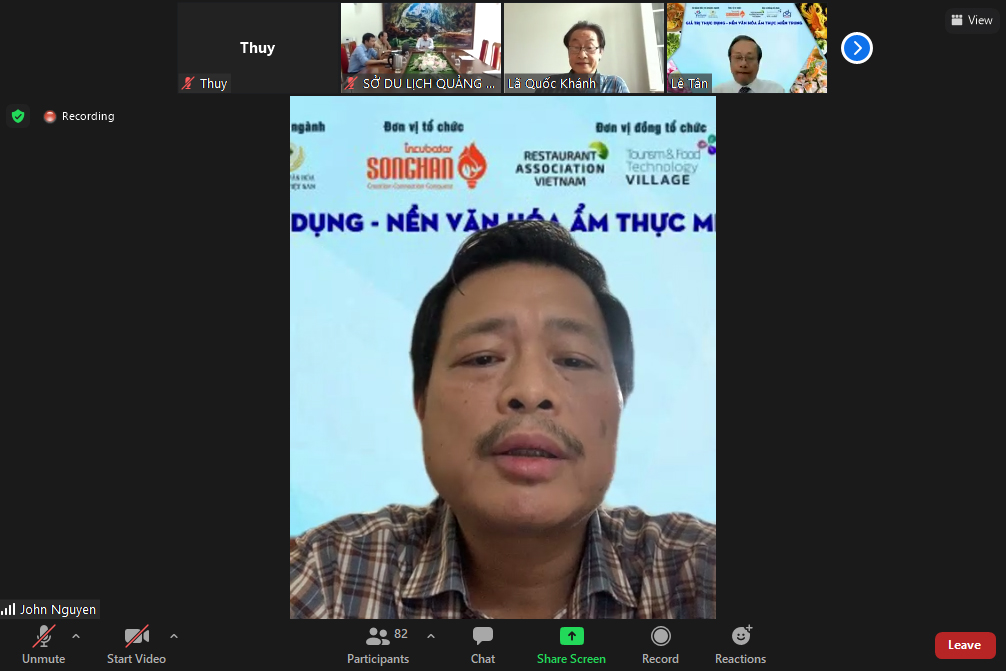Viewport: 1006px width, 671px height.
Task: Expand audio options next to Unmute
Action: click(76, 636)
